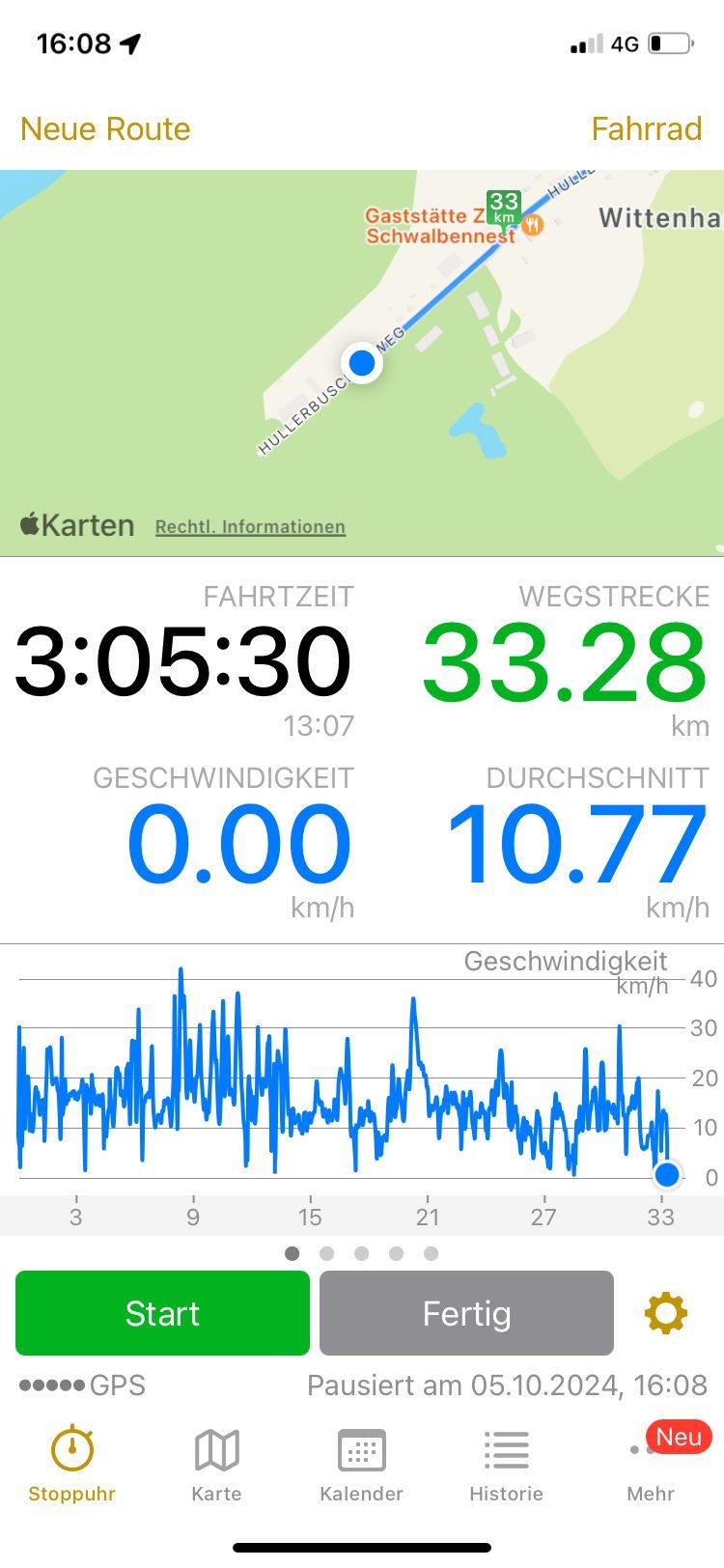Tap the page indicator dots
724x1568 pixels.
pos(361,1253)
